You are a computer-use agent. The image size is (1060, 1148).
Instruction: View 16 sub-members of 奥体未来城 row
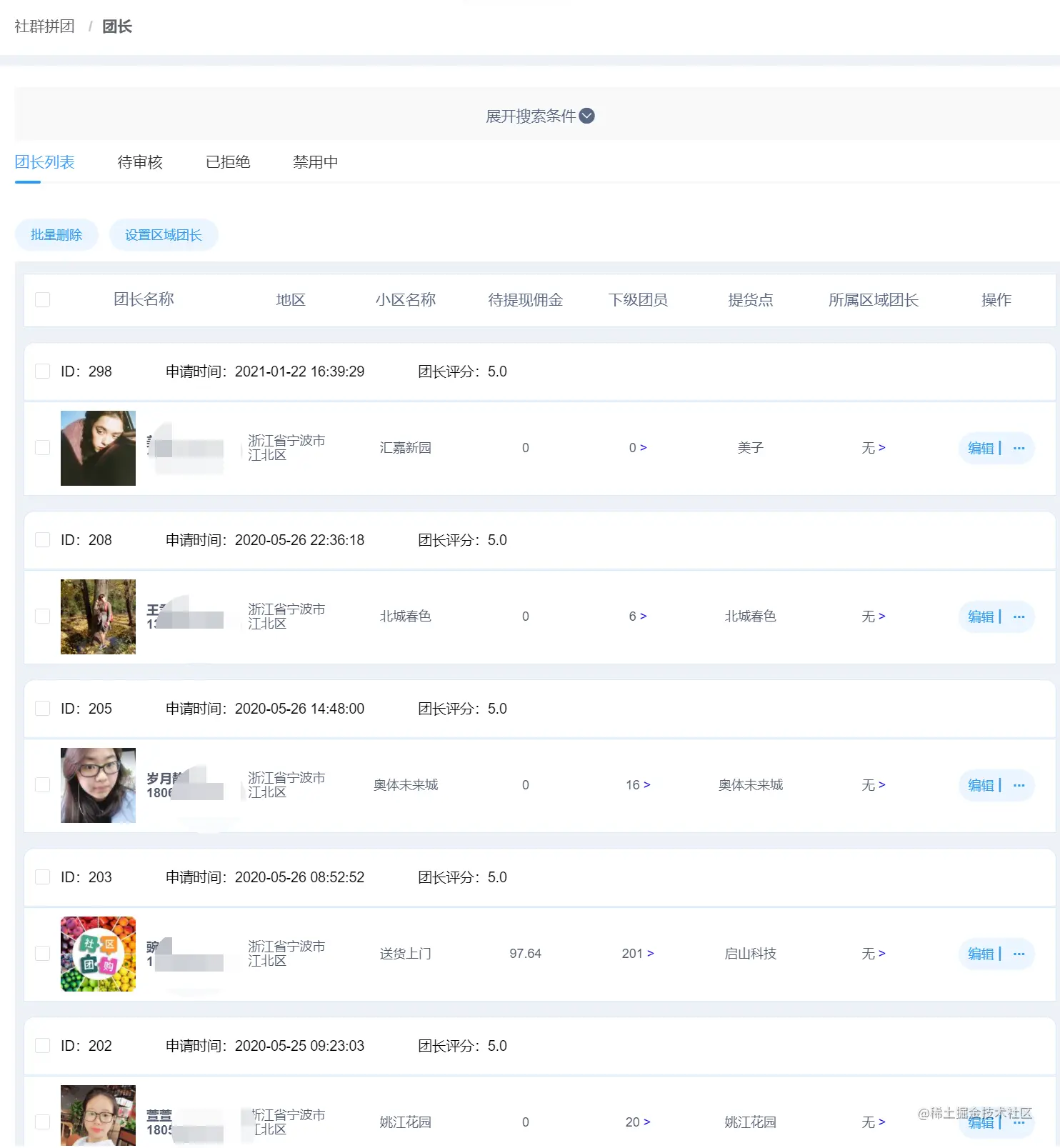point(637,785)
